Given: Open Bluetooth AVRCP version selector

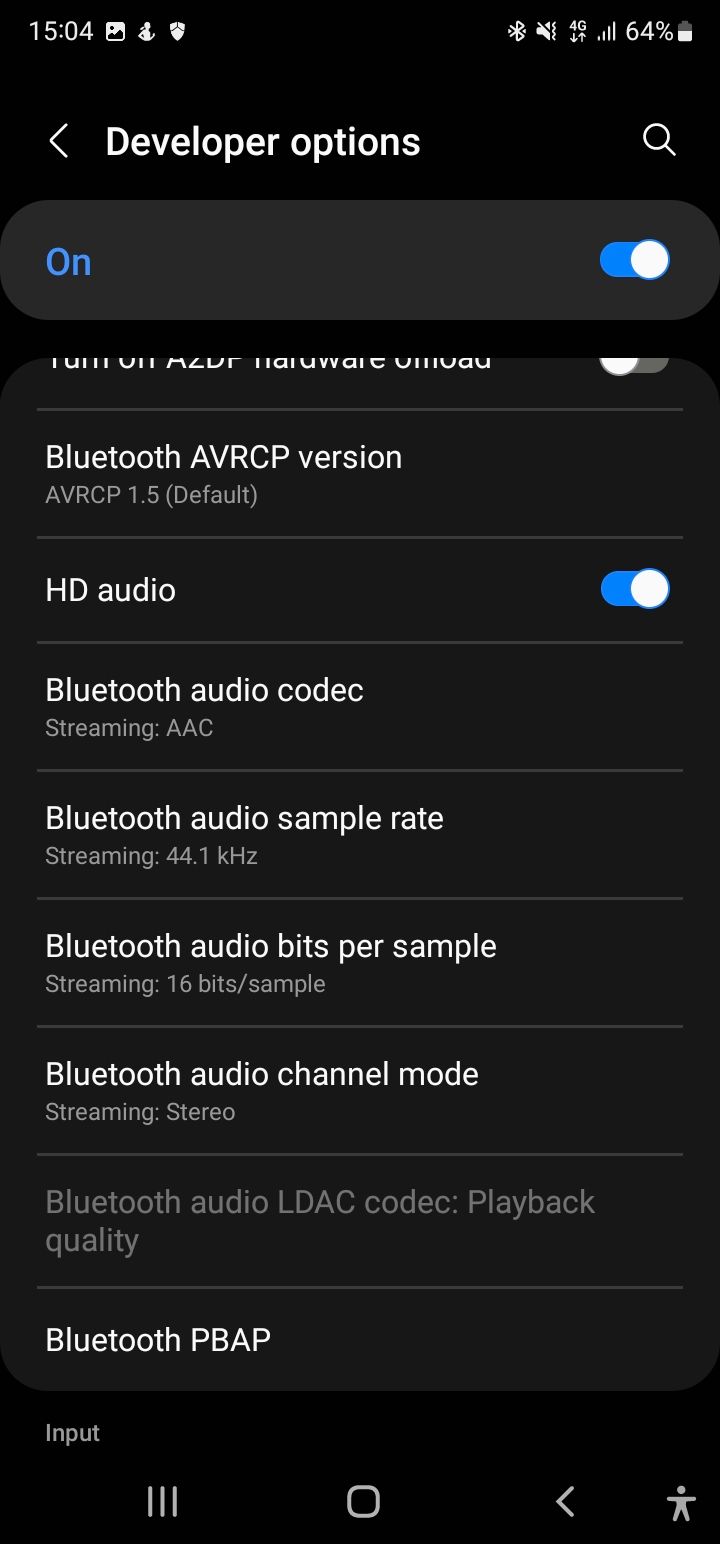Looking at the screenshot, I should click(x=360, y=472).
